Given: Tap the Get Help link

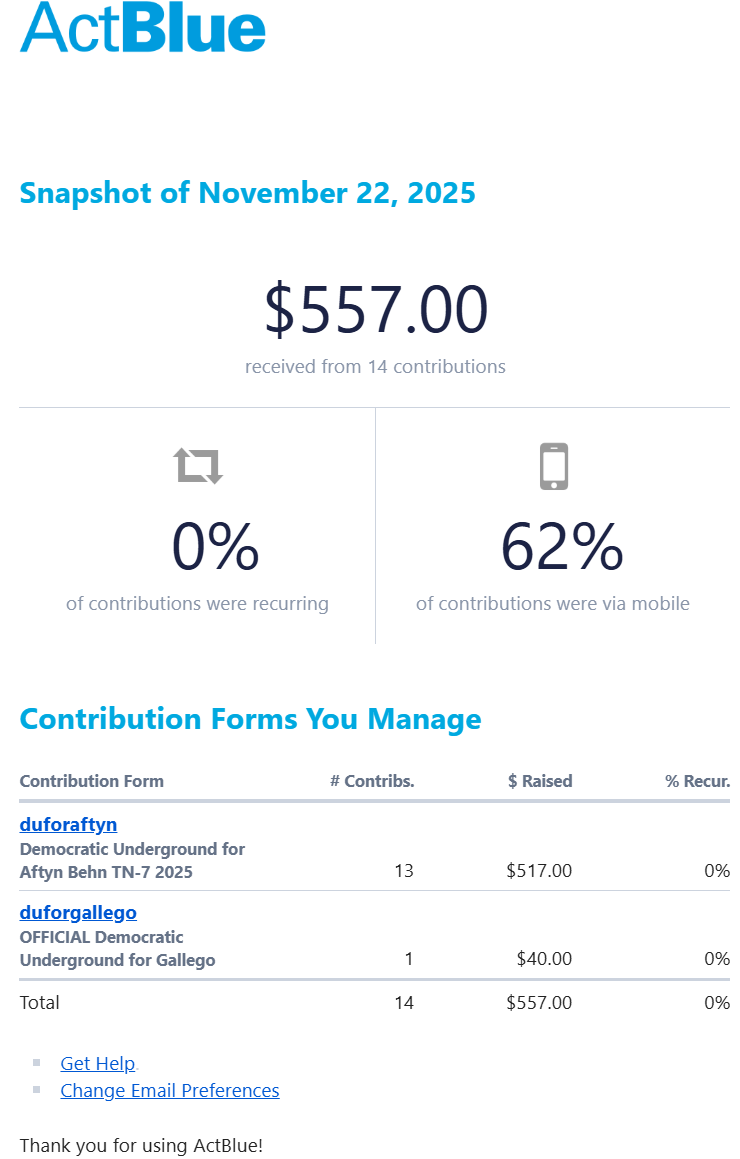Looking at the screenshot, I should pos(97,1064).
